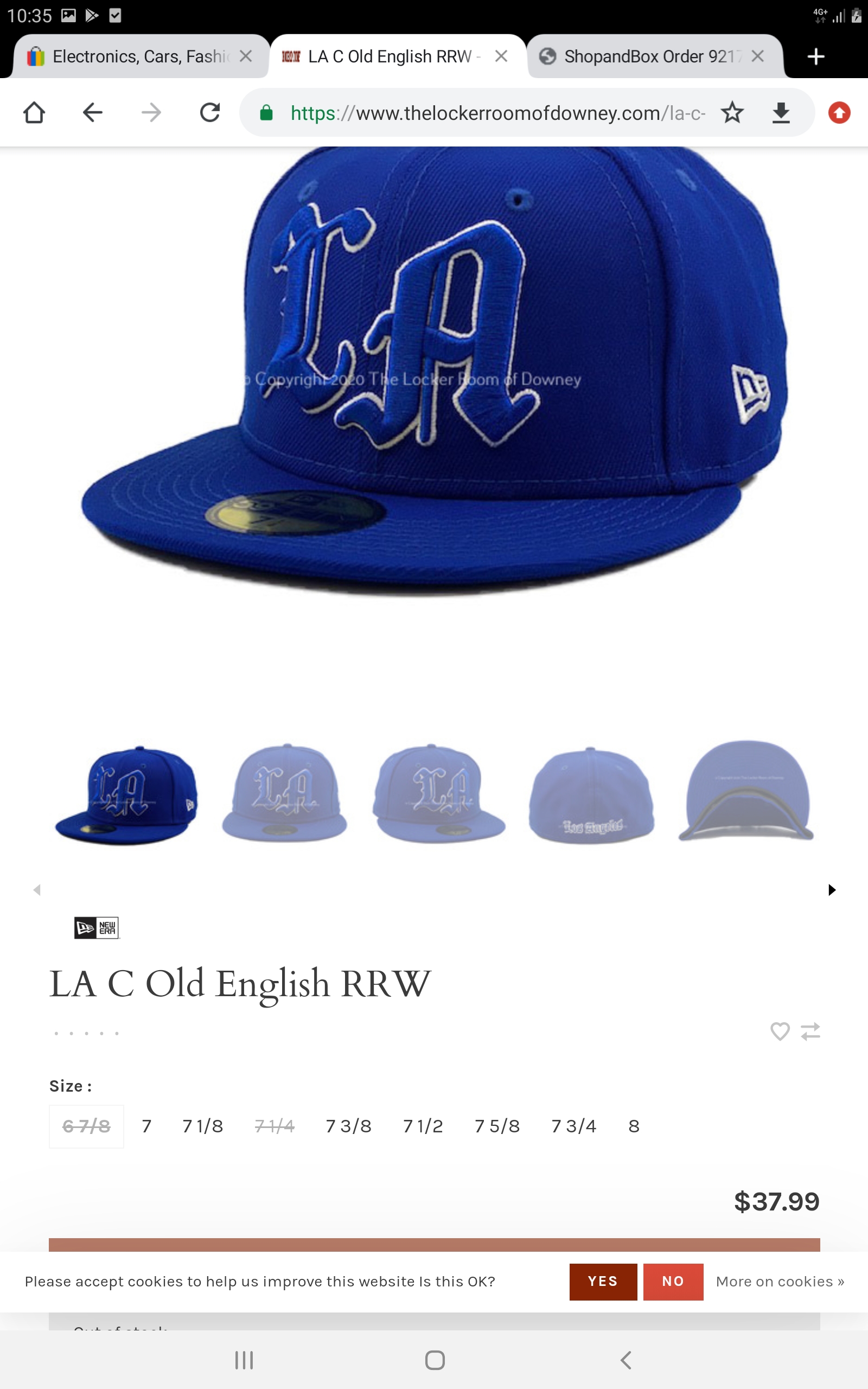Show next product thumbnails with right arrow
Viewport: 868px width, 1389px height.
click(x=832, y=890)
